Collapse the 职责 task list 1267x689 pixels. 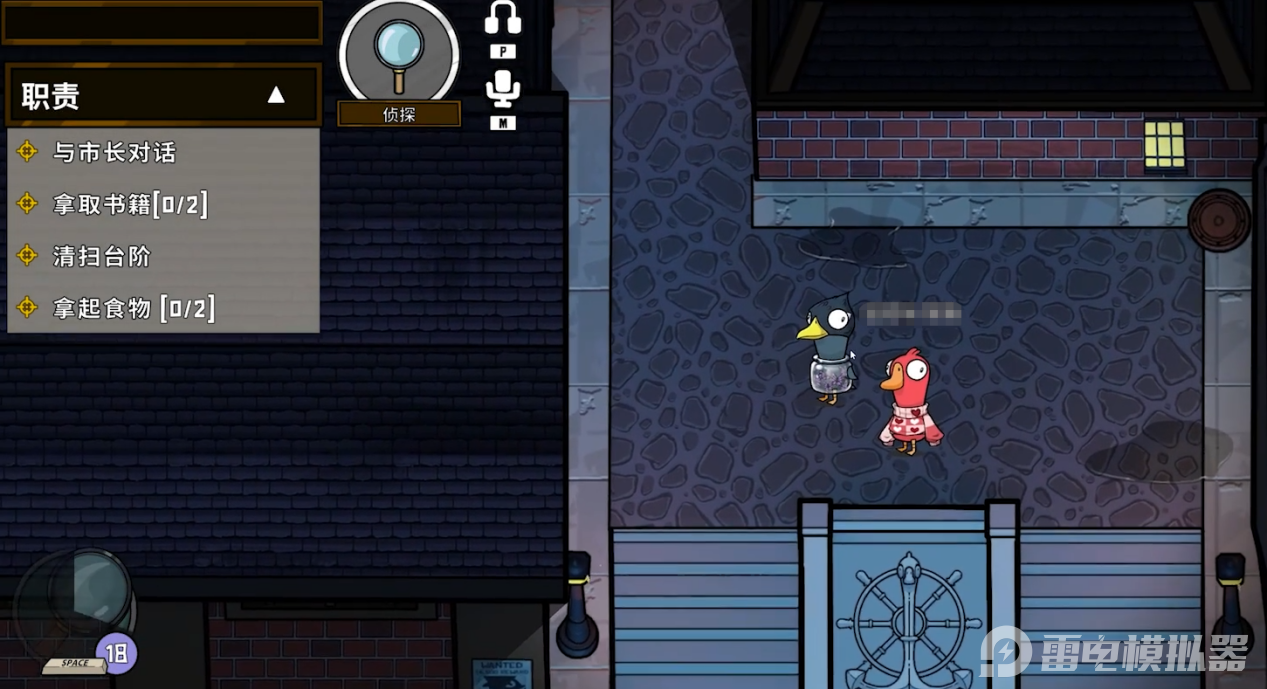click(x=276, y=96)
